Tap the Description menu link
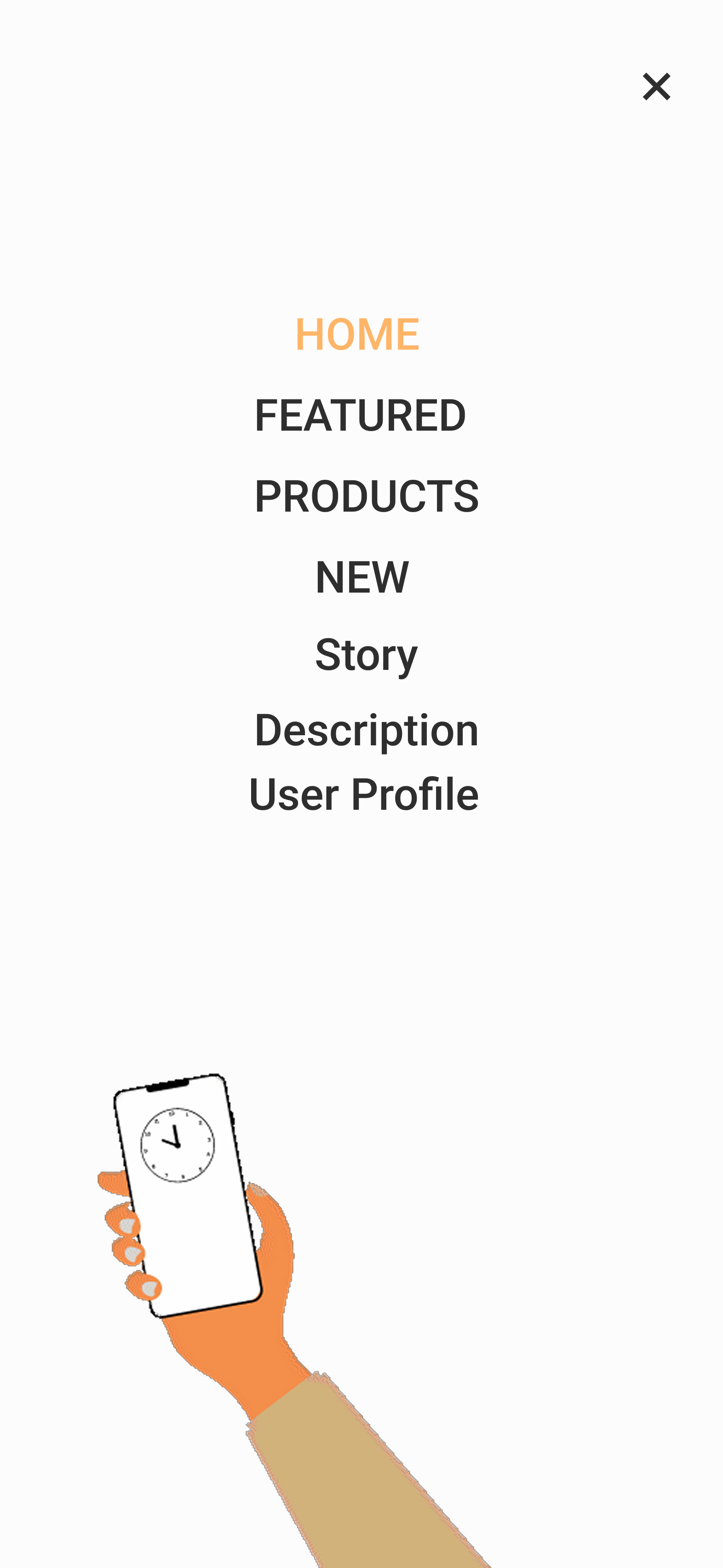 [x=367, y=730]
